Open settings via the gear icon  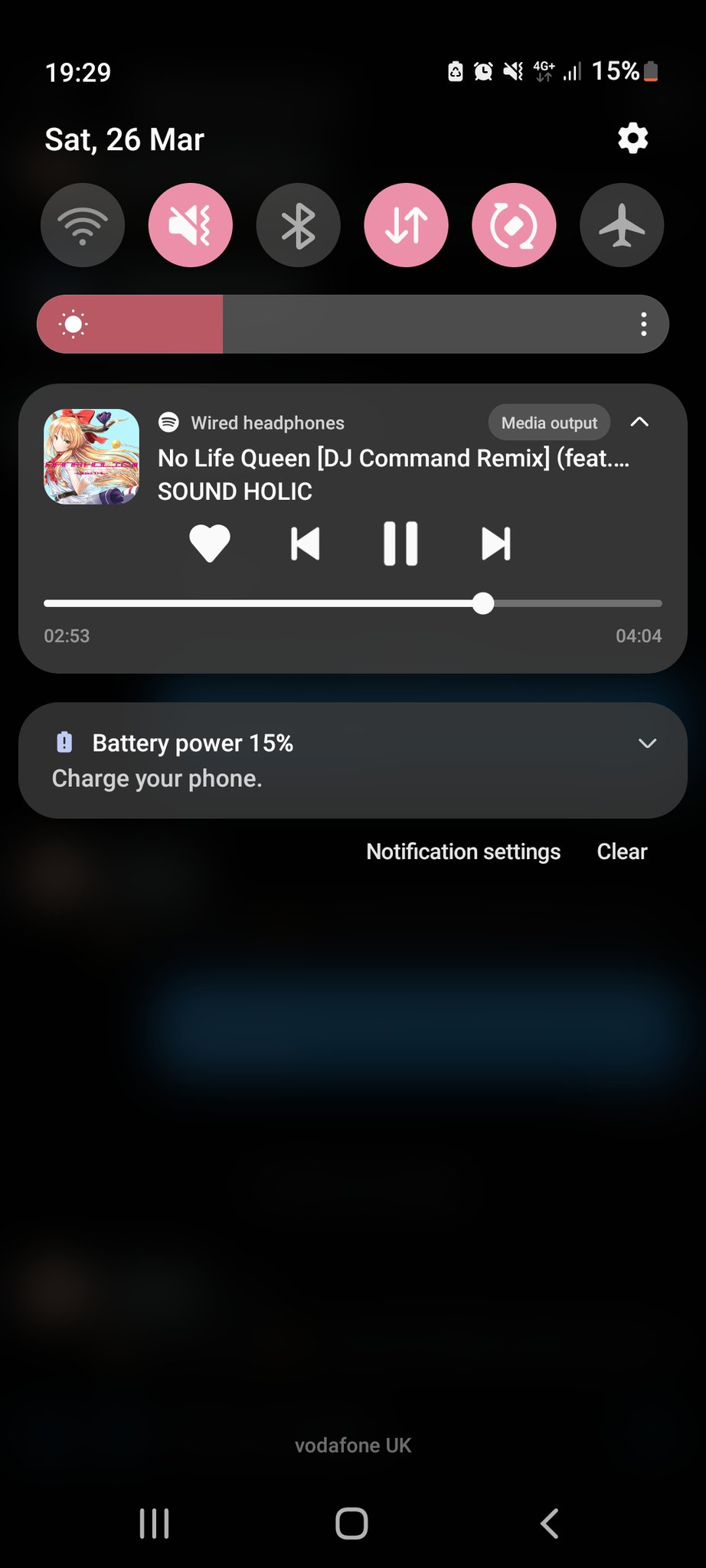click(x=632, y=139)
